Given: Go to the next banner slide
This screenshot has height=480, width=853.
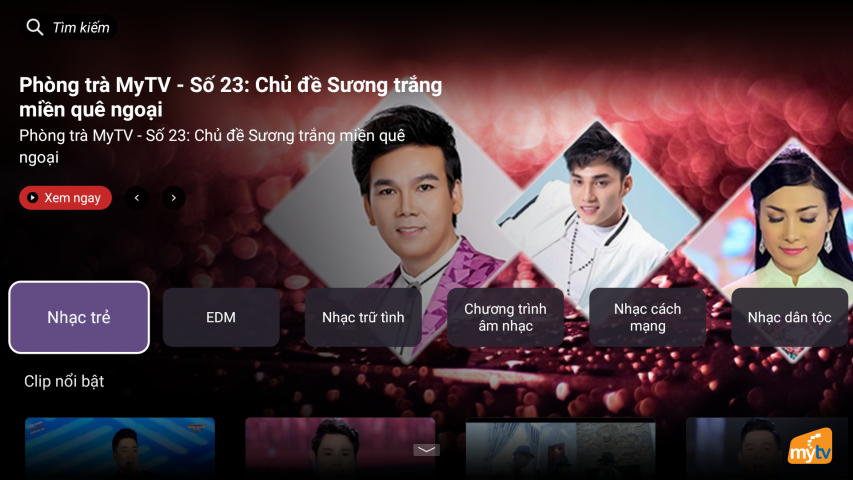Looking at the screenshot, I should [x=174, y=198].
